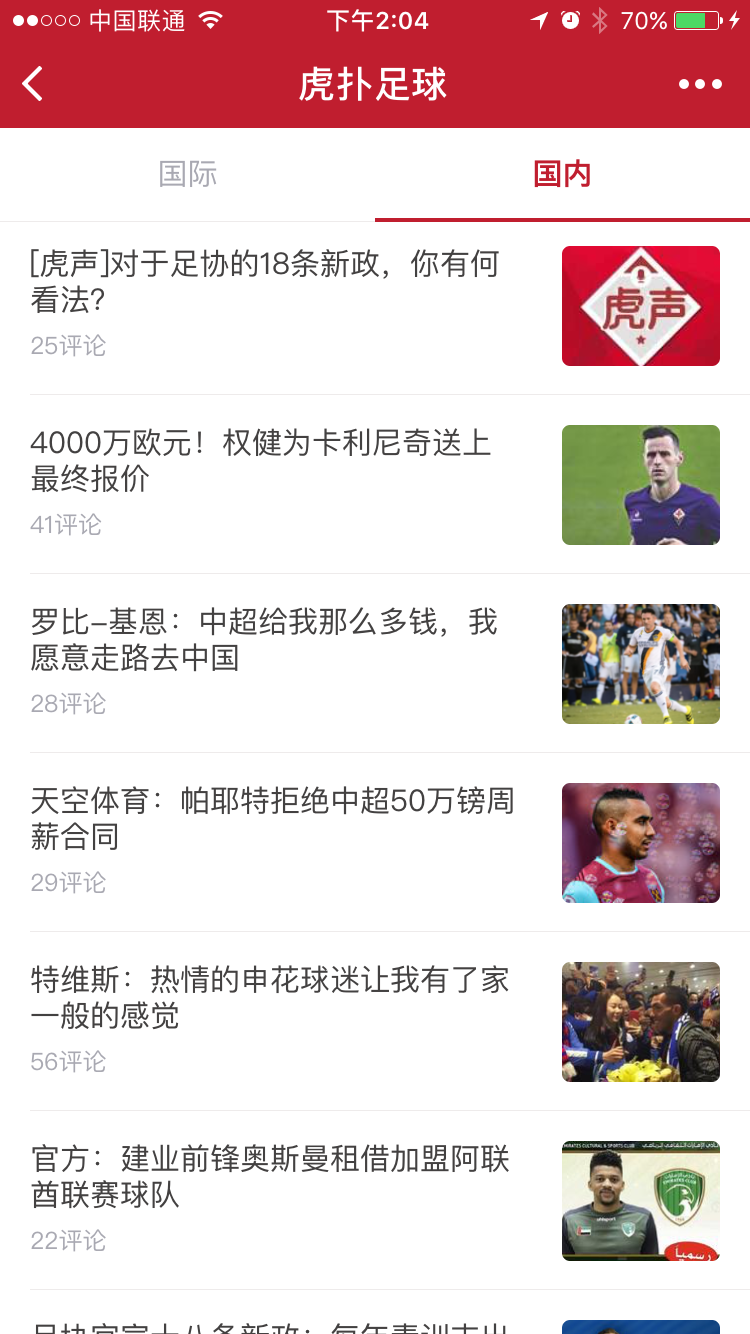Select the 国内 tab
The width and height of the screenshot is (750, 1334).
coord(562,174)
